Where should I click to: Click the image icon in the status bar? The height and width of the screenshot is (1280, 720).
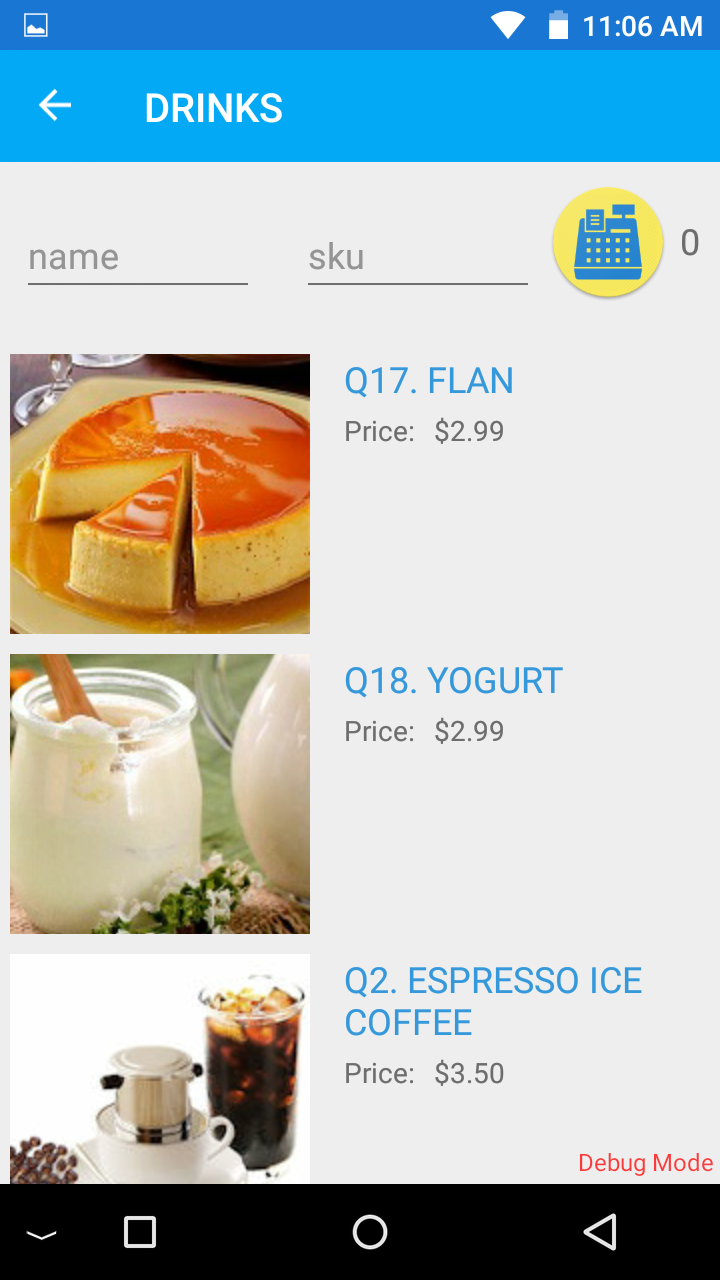click(x=35, y=26)
